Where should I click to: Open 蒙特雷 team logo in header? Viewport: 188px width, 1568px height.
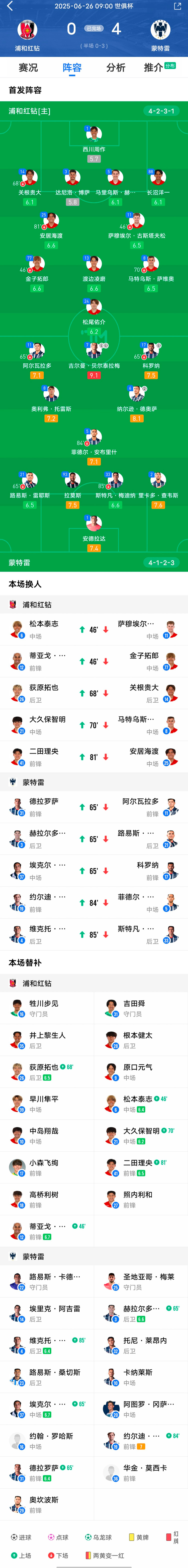[x=161, y=30]
